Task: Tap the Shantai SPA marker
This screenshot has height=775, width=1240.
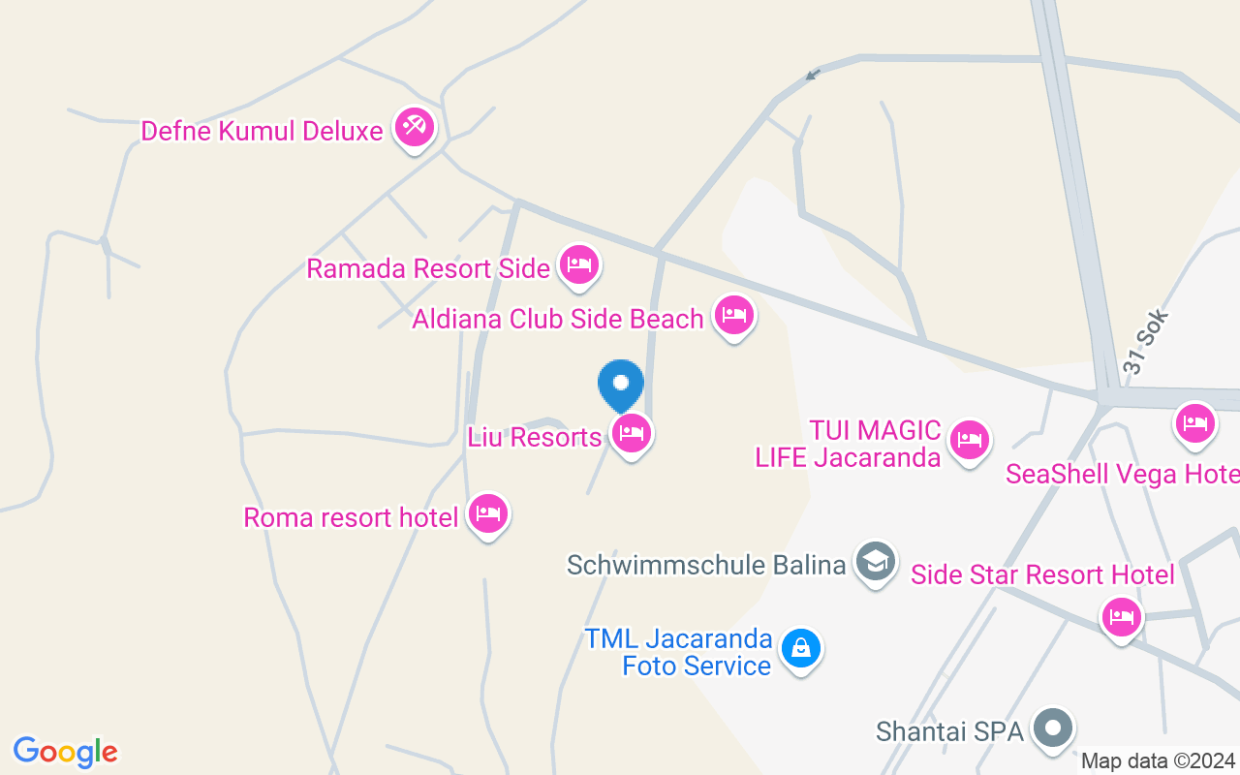Action: coord(1052,729)
